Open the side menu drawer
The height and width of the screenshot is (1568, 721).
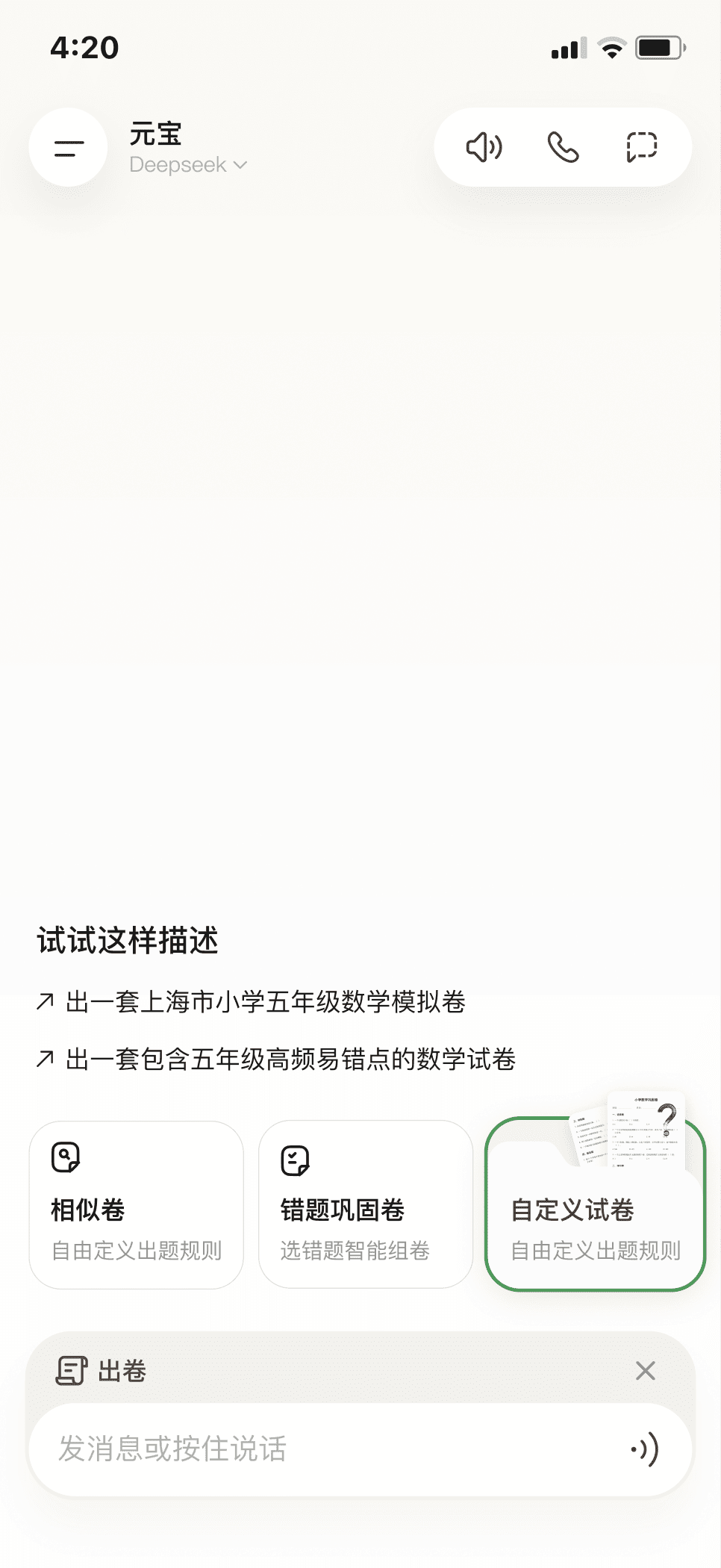point(68,147)
